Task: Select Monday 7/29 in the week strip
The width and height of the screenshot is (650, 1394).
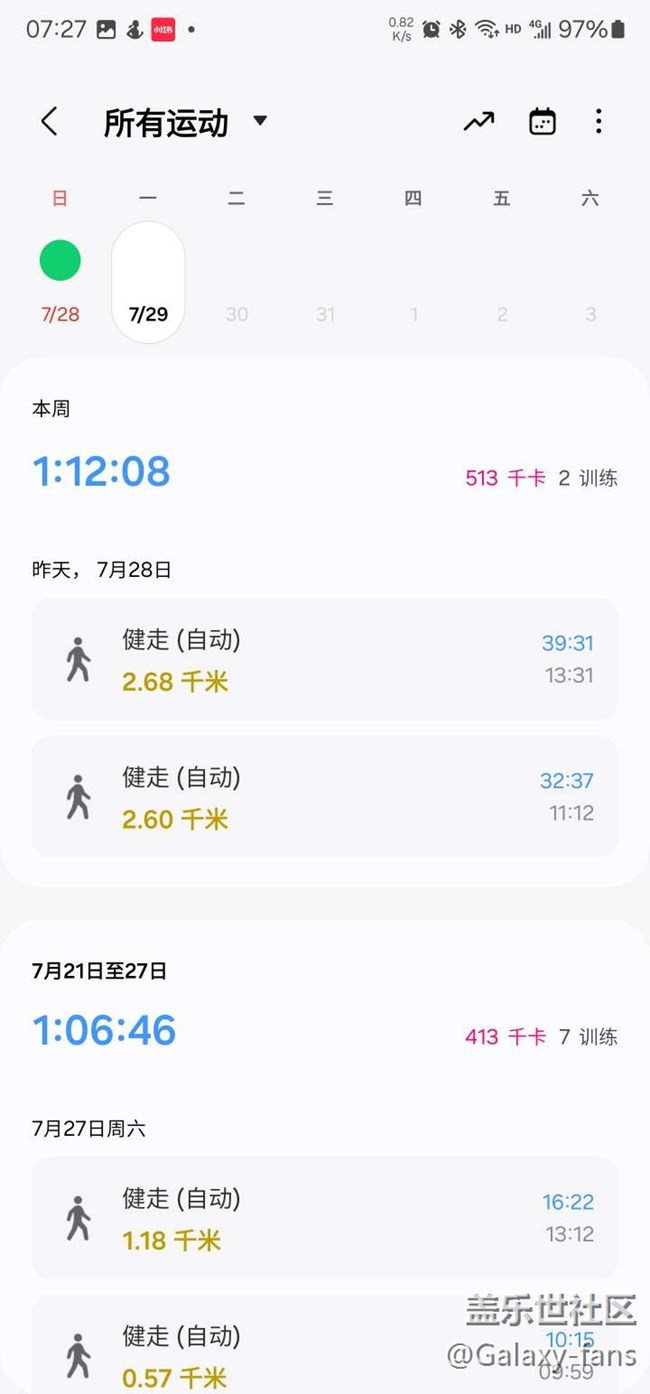Action: (148, 282)
